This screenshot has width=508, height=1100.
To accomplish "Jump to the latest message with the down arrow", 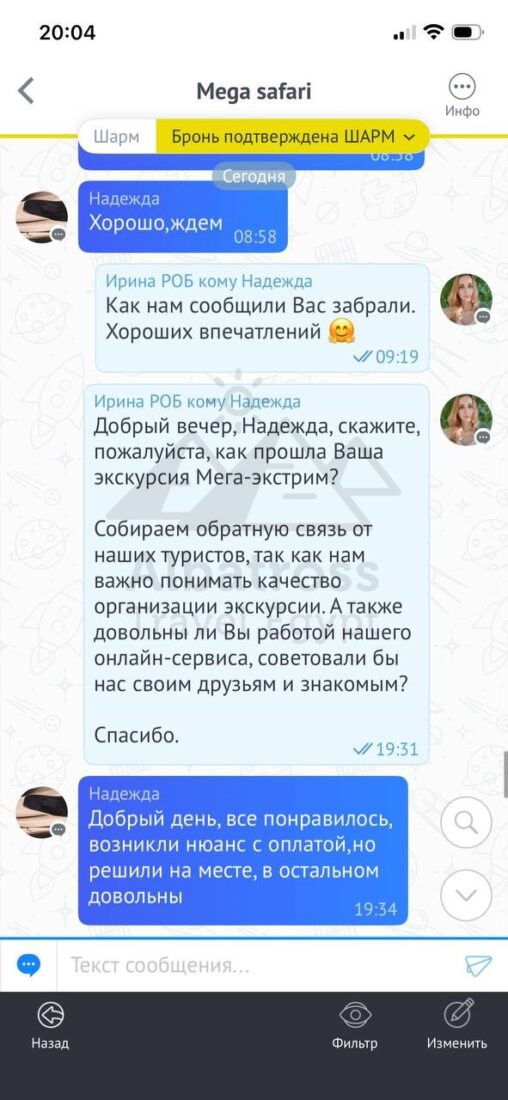I will pos(466,895).
